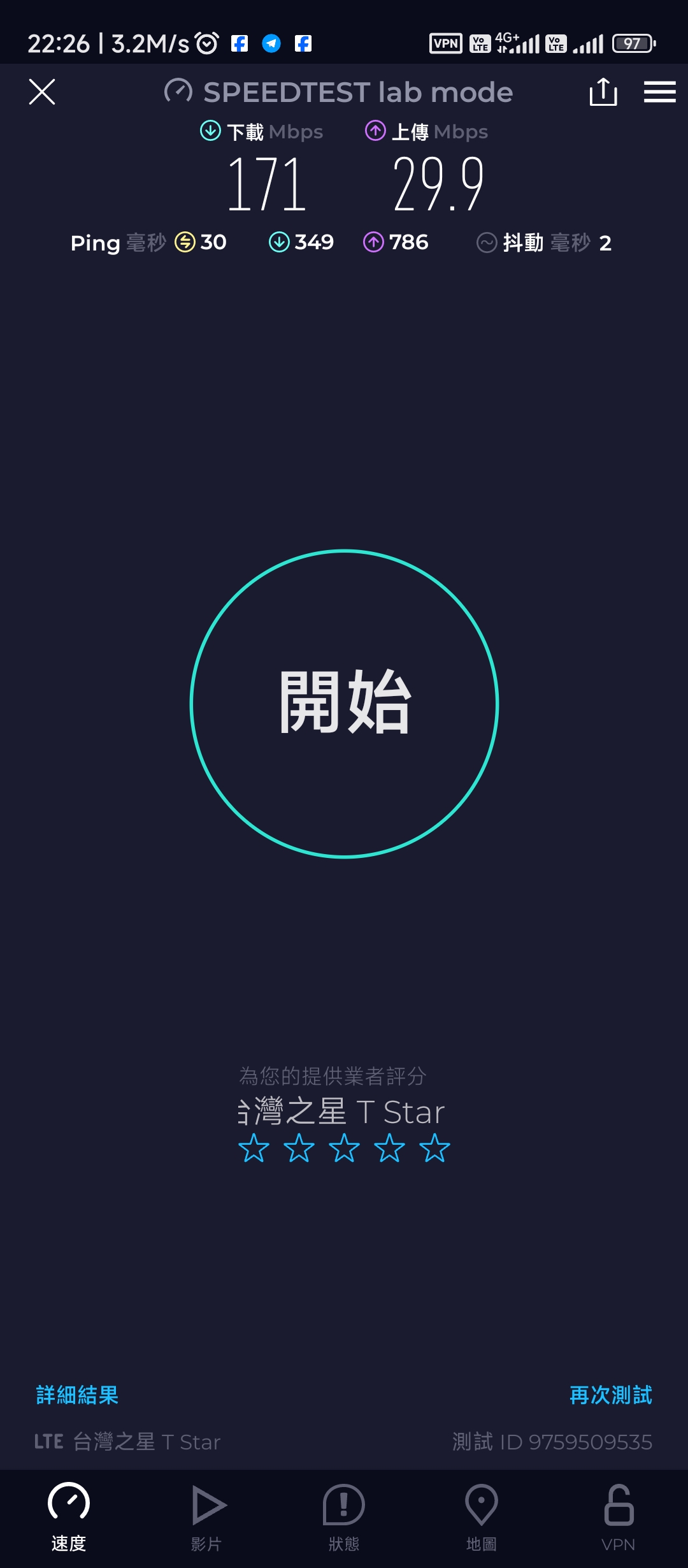The height and width of the screenshot is (1568, 688).
Task: Open 詳細結果 detailed results
Action: (x=77, y=1395)
